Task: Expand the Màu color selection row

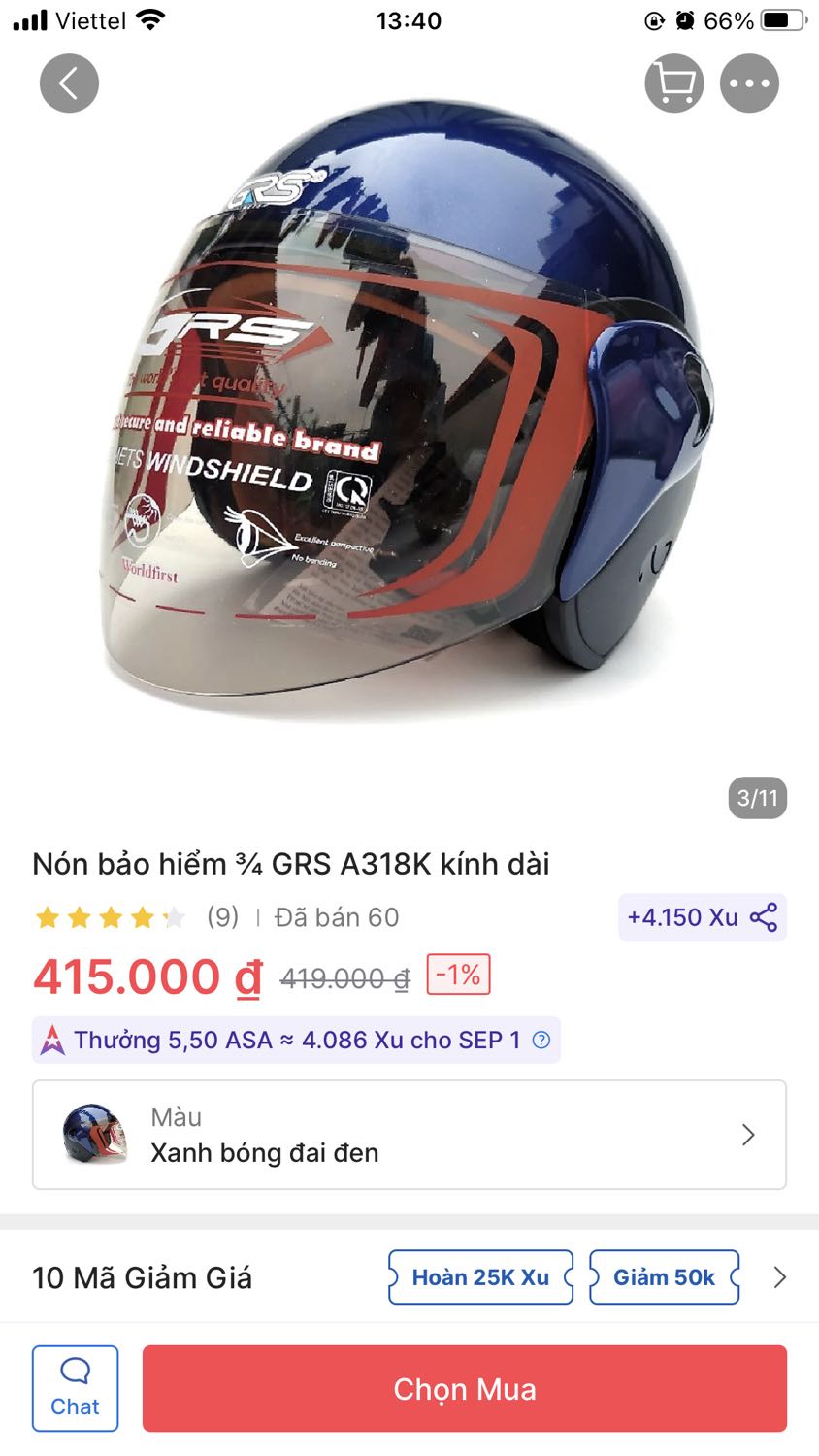Action: click(x=748, y=1135)
